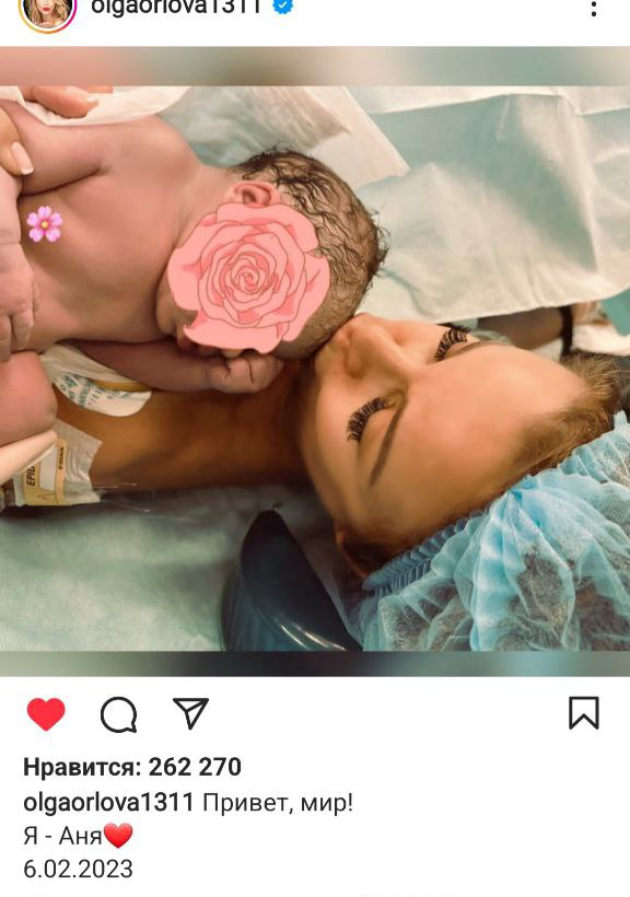
Task: View who liked: Нравится 262 270
Action: pyautogui.click(x=132, y=767)
